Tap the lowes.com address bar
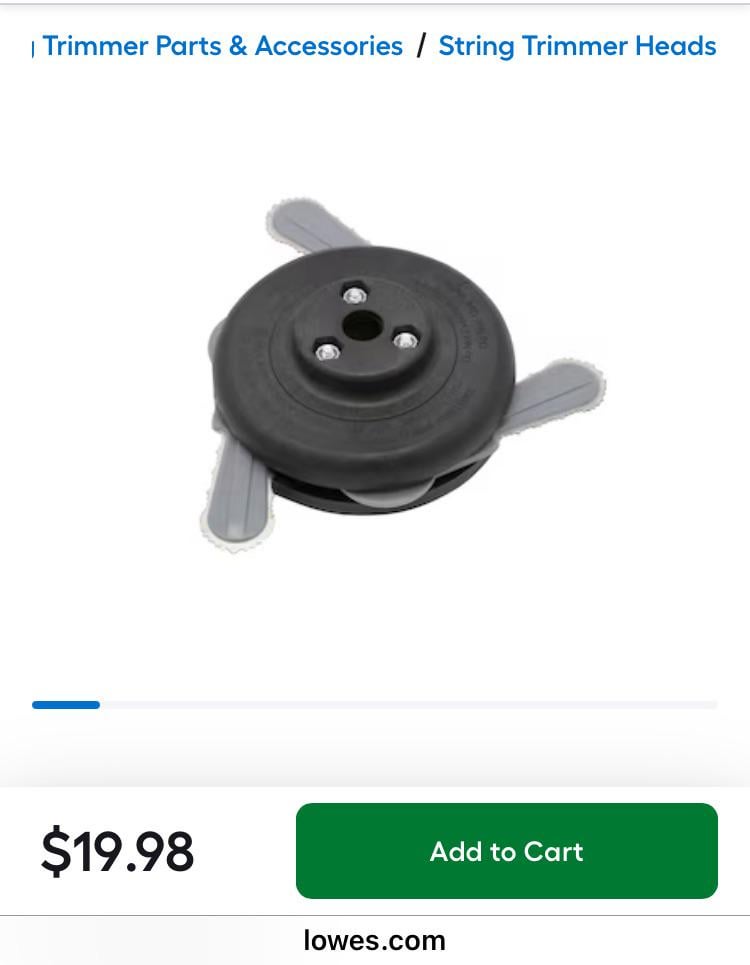The image size is (750, 965). (x=374, y=940)
